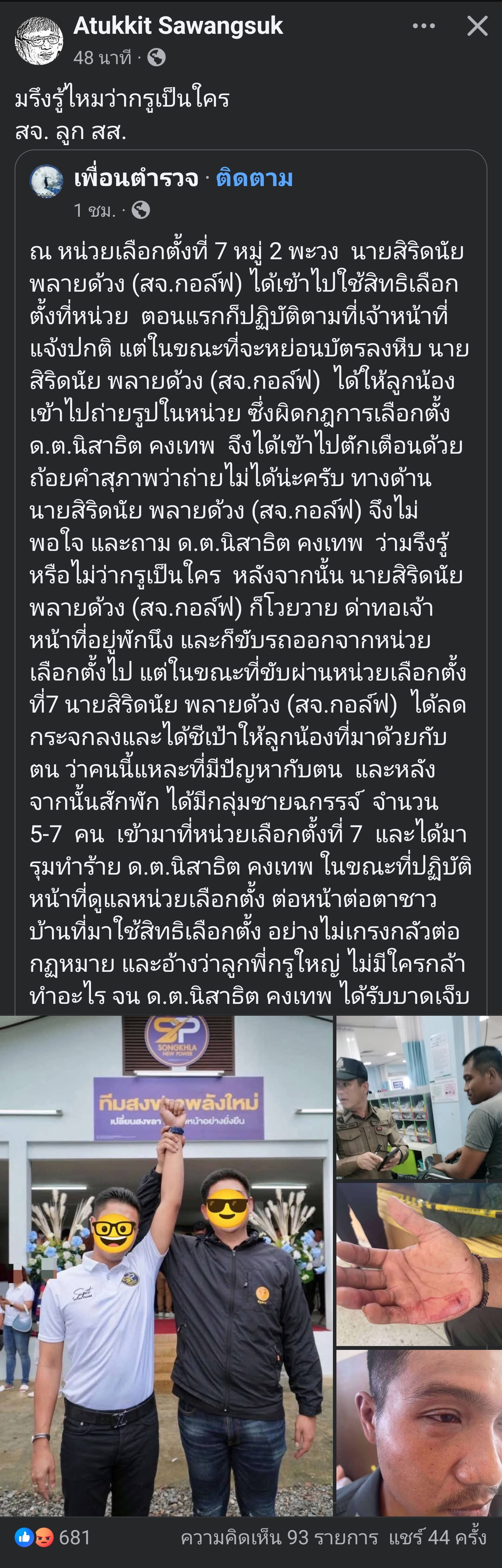Open the 93 comments

(x=279, y=1538)
